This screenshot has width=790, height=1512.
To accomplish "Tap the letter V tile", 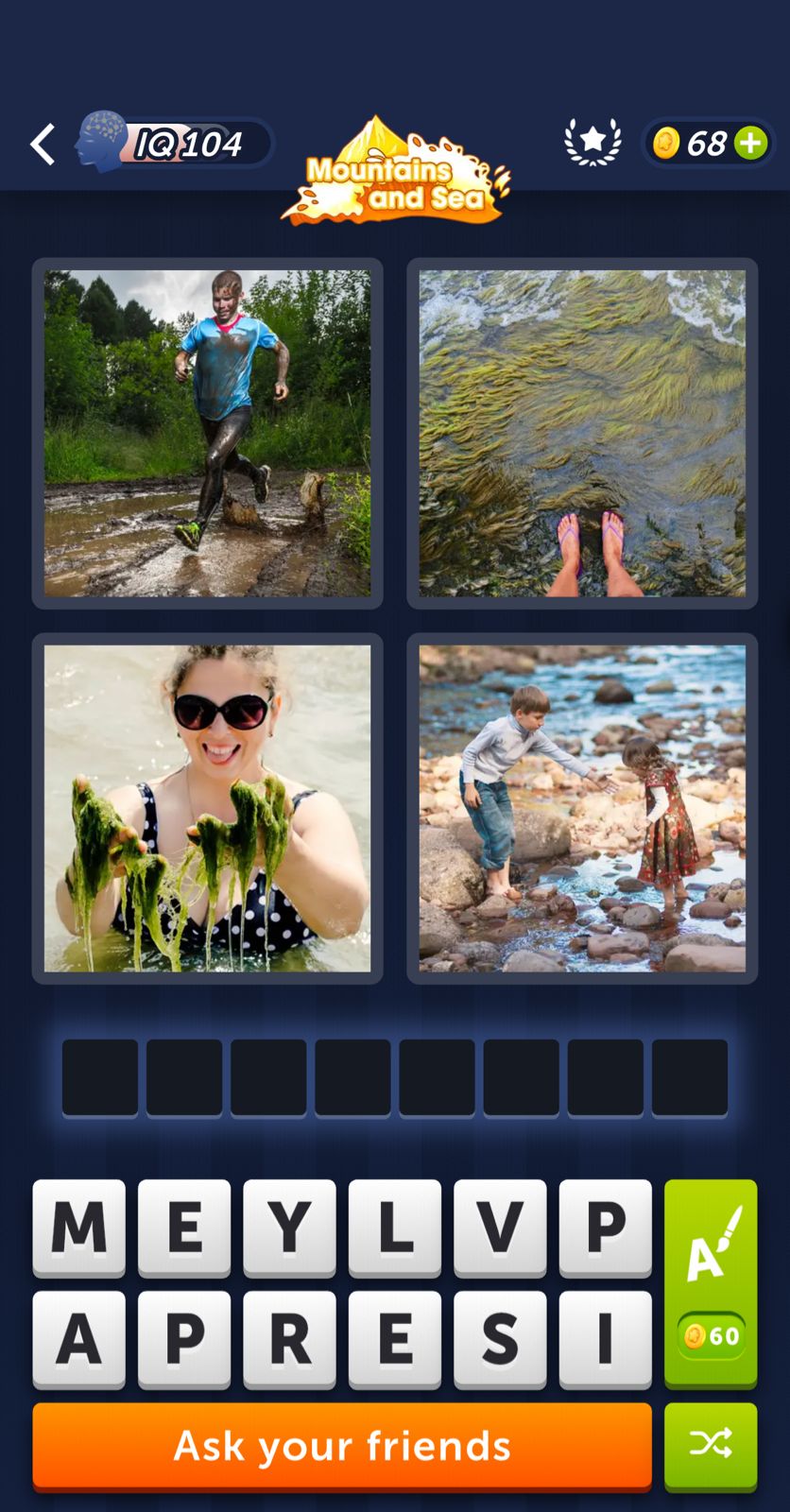I will point(500,1227).
